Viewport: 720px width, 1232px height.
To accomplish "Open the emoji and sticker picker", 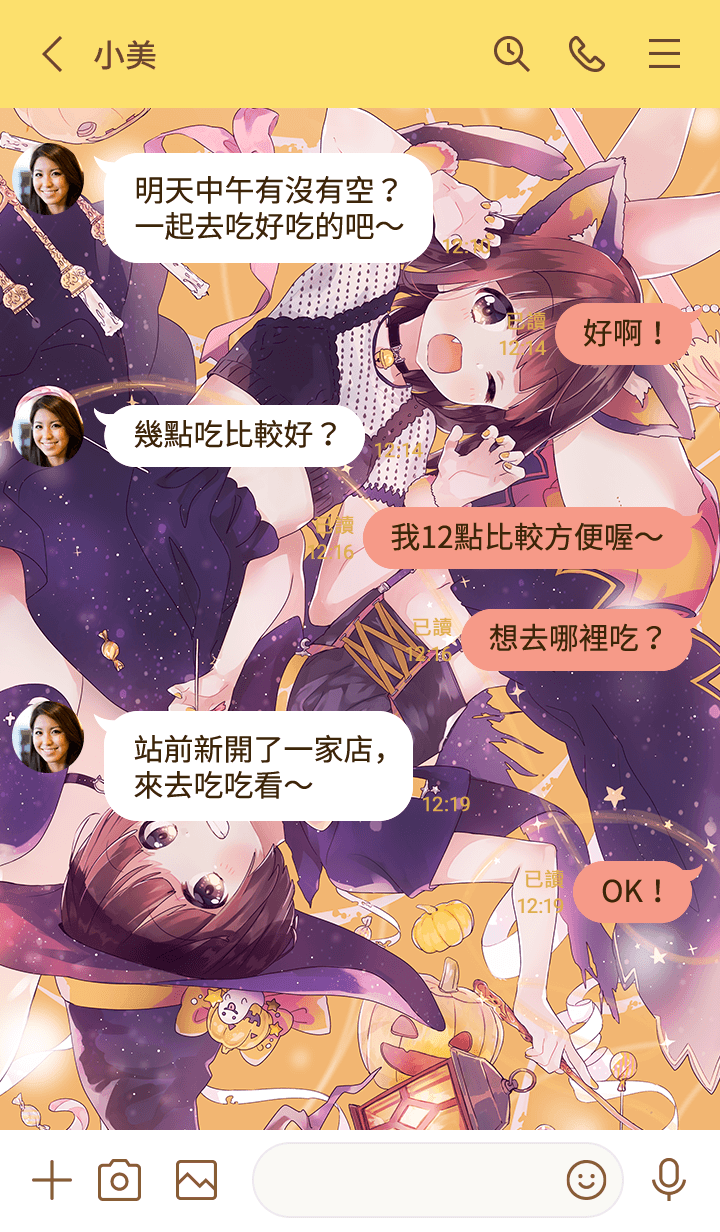I will [586, 1181].
